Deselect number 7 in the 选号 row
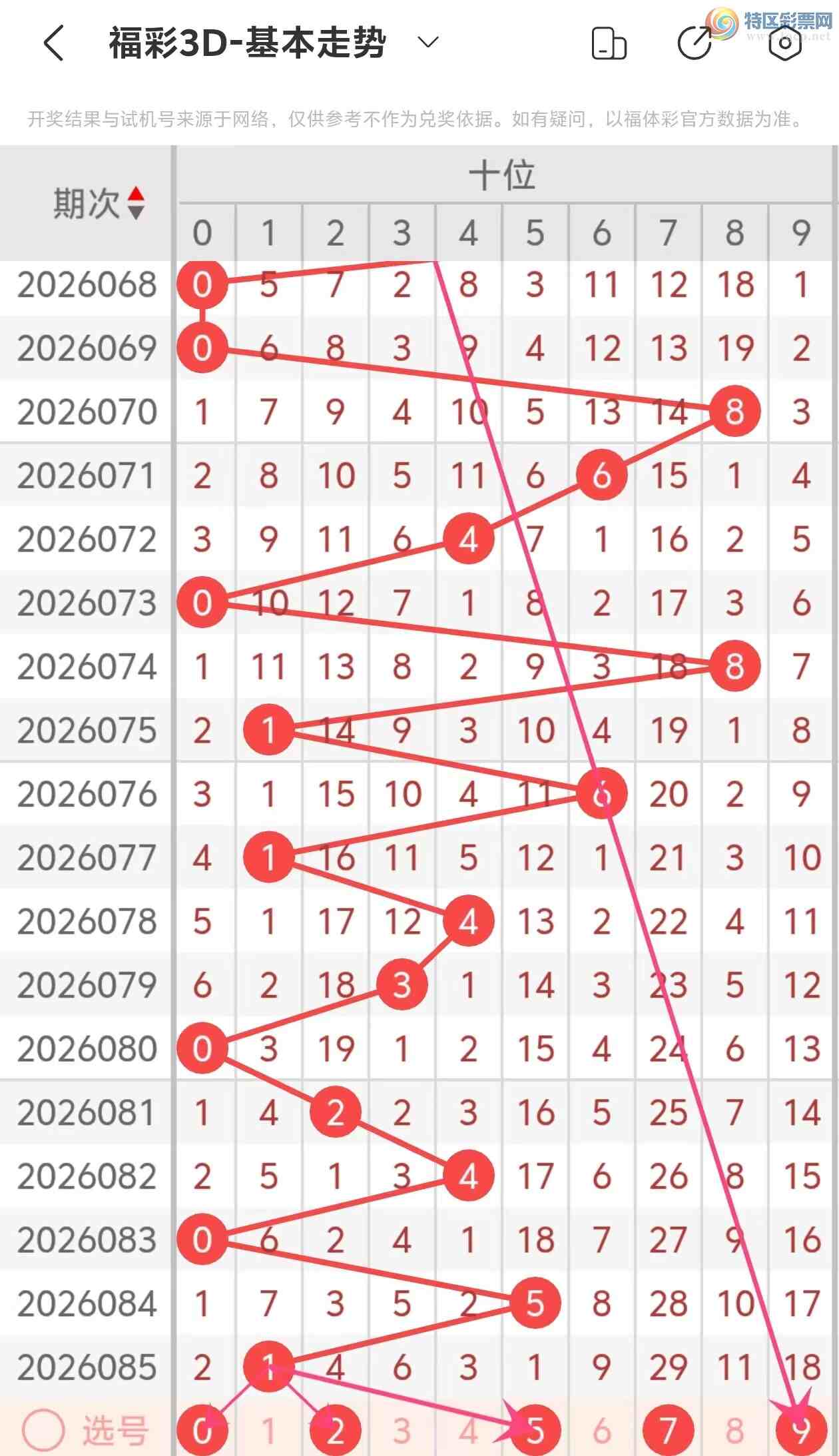This screenshot has width=839, height=1456. [668, 1429]
